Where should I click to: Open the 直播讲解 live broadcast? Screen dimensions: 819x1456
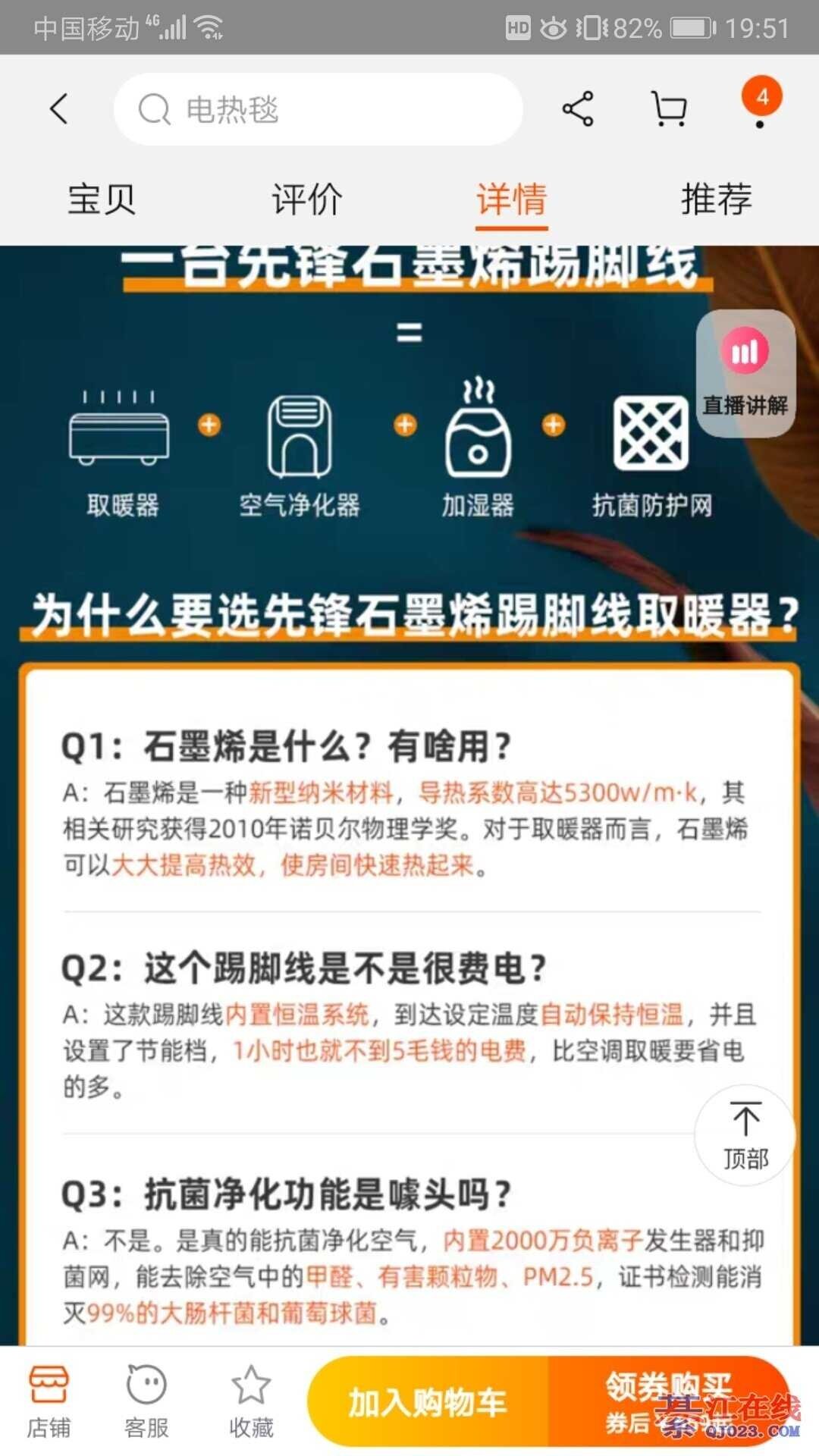point(745,373)
